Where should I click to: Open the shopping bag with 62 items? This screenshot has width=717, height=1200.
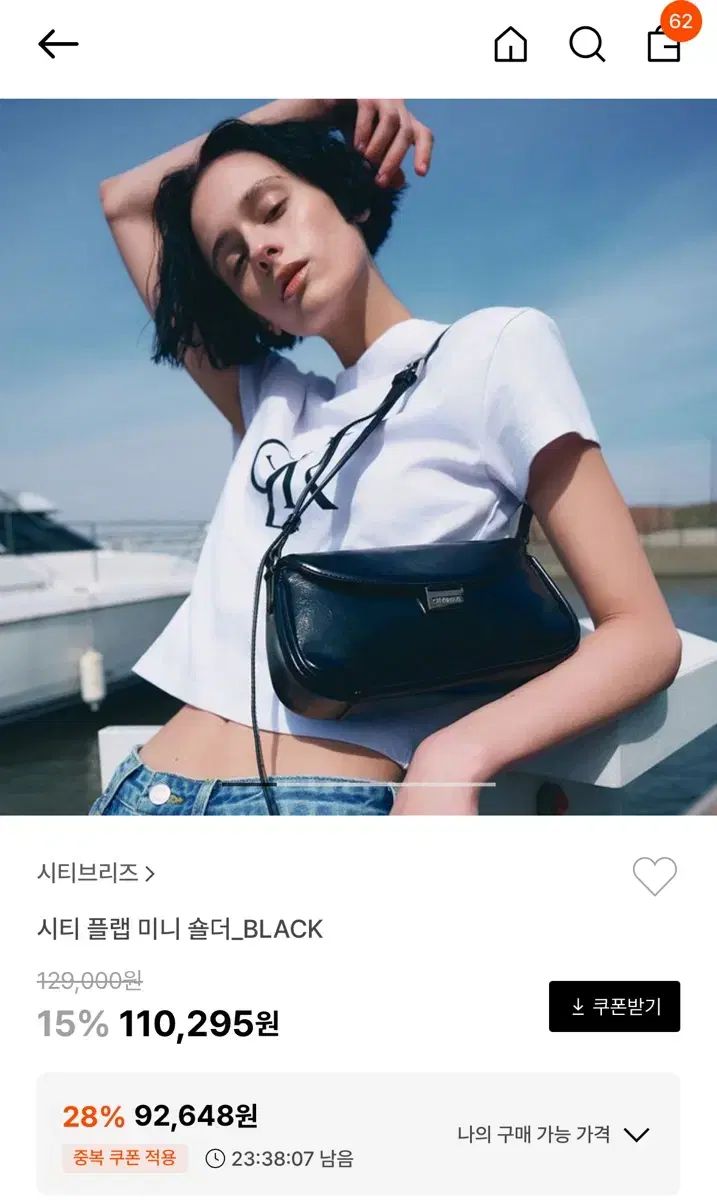(x=665, y=44)
